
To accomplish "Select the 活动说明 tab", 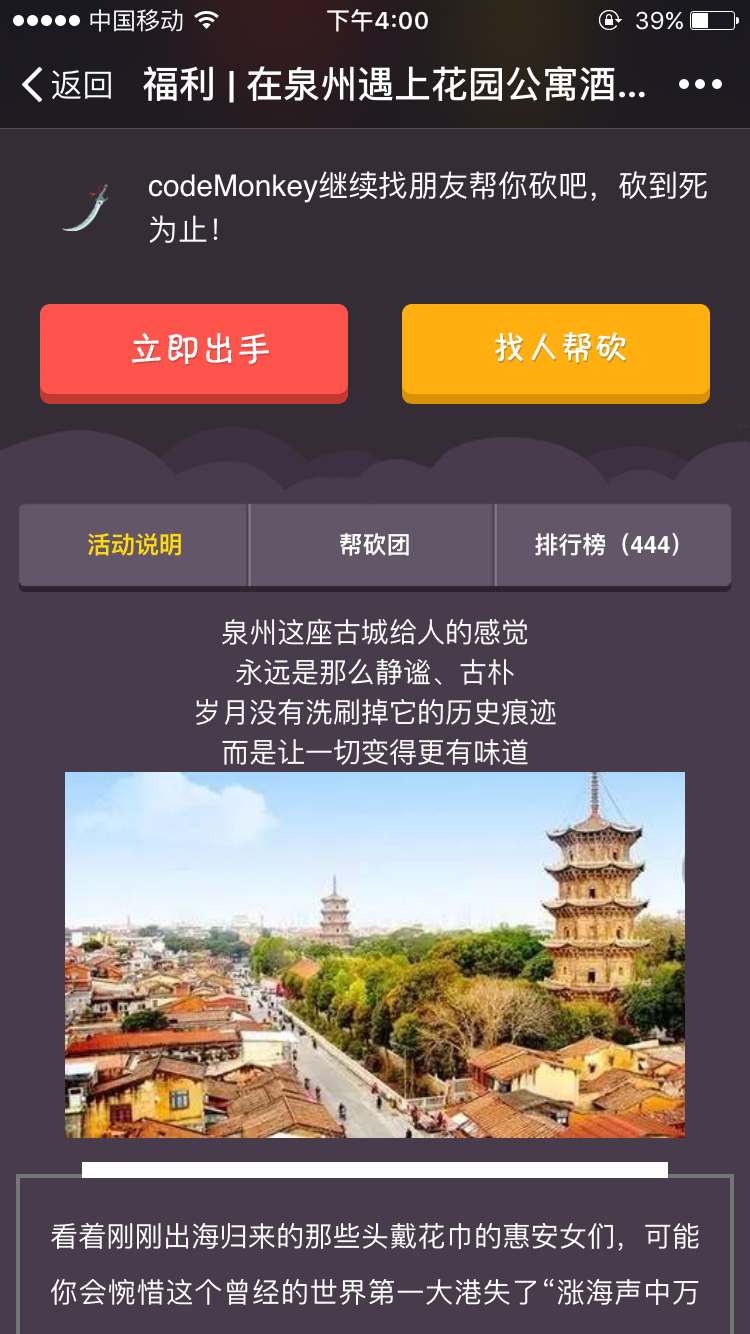I will [x=134, y=545].
